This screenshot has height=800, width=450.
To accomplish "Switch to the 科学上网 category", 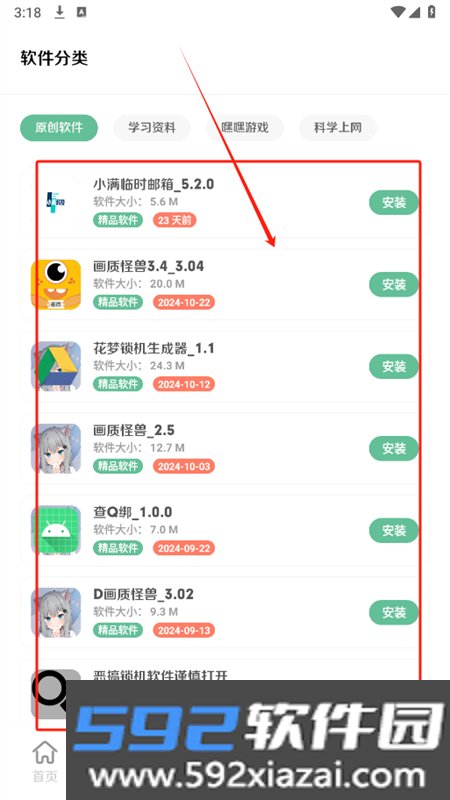I will click(338, 128).
